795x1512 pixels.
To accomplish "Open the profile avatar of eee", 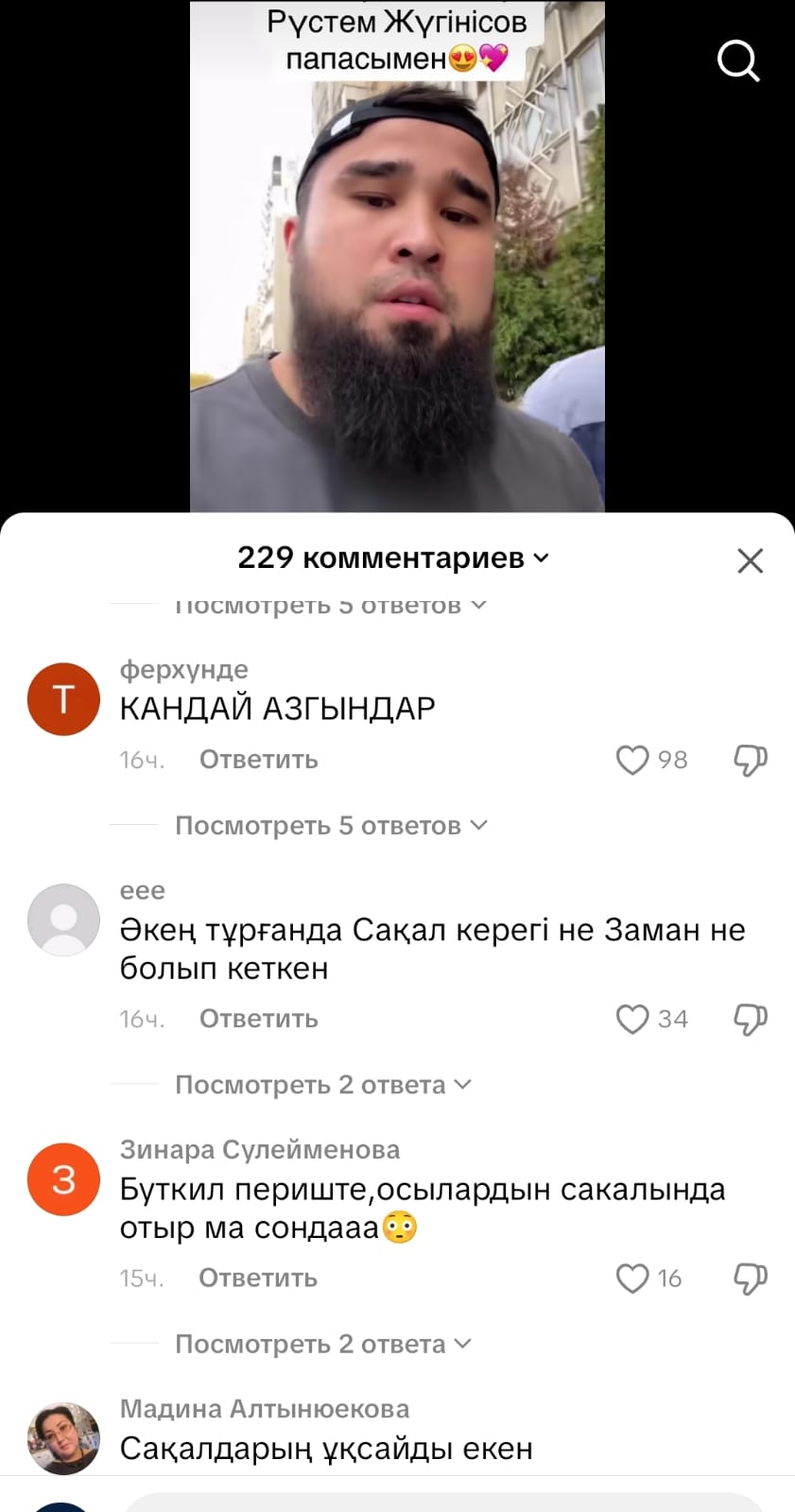I will pyautogui.click(x=63, y=919).
